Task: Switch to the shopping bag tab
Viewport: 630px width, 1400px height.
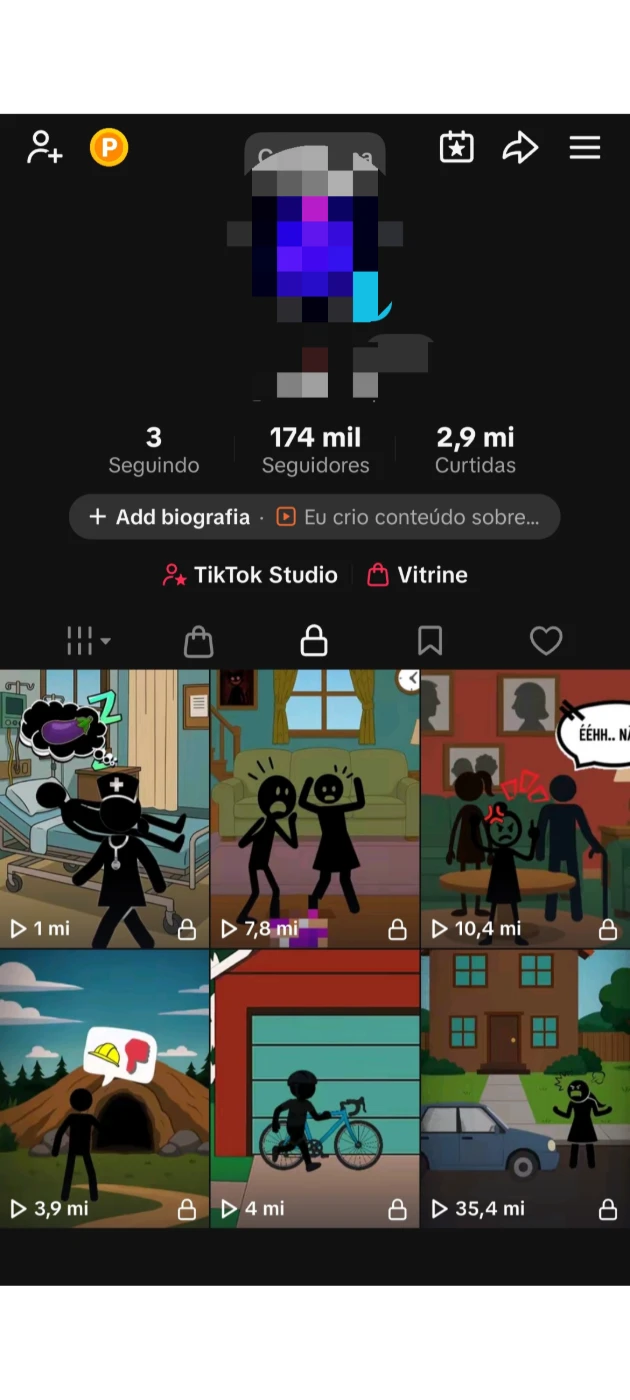Action: point(199,641)
